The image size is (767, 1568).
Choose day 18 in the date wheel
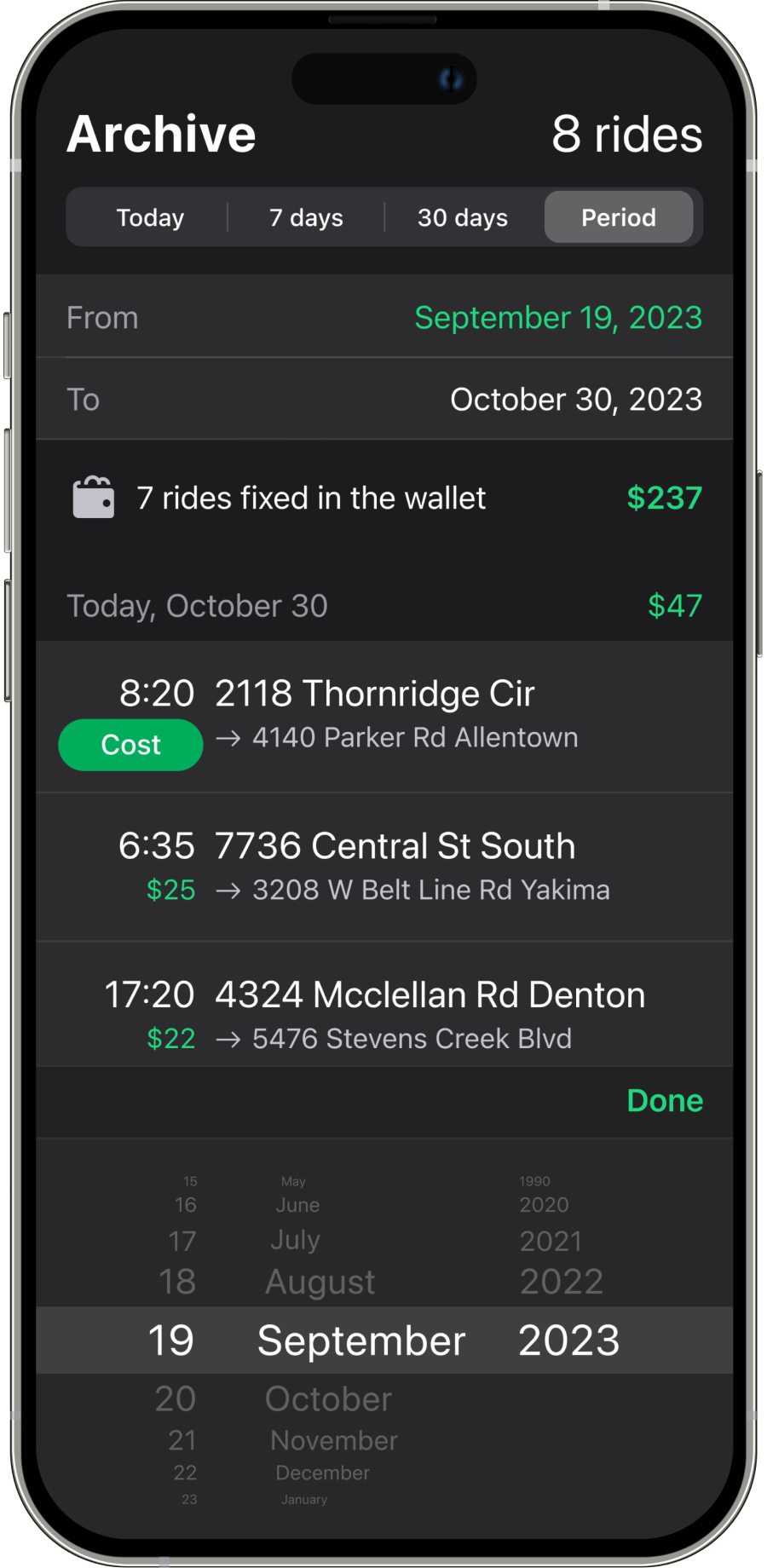(x=177, y=1282)
